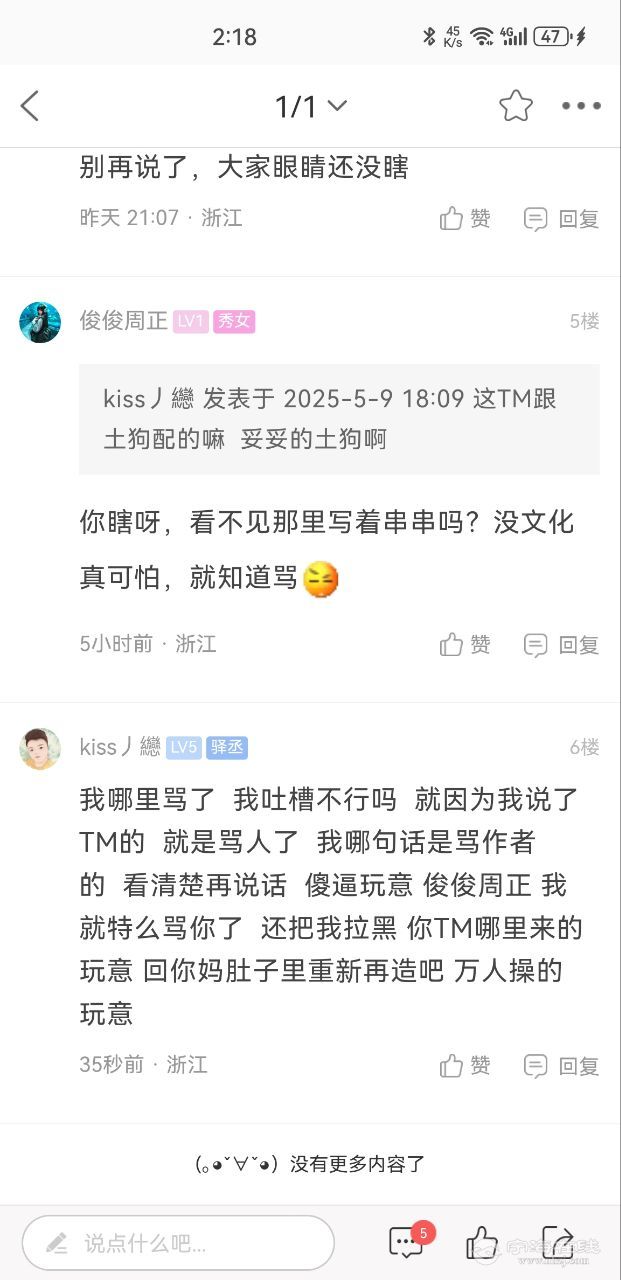
Task: Reply to 俊俊周正's 5楼 comment
Action: [561, 644]
